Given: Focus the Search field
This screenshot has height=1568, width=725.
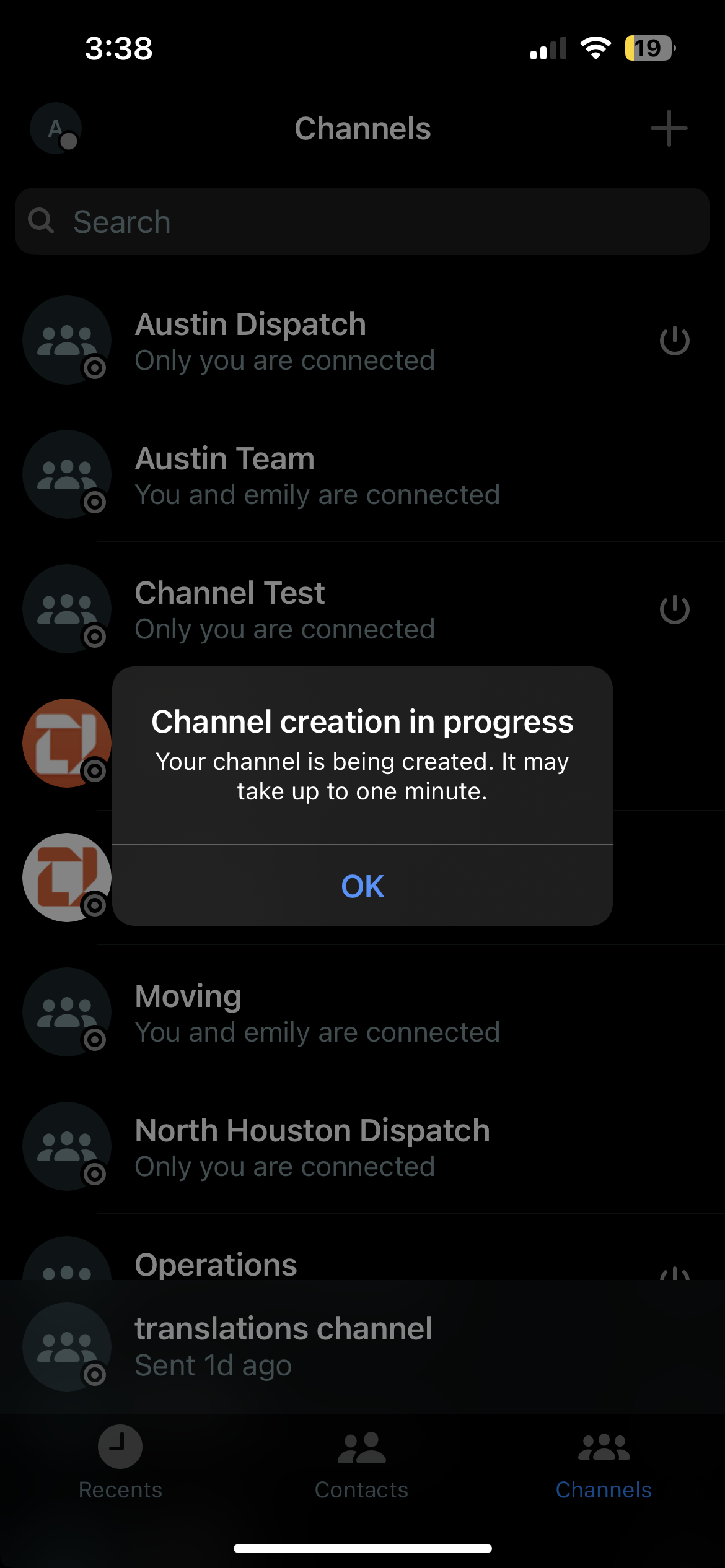Looking at the screenshot, I should coord(362,222).
